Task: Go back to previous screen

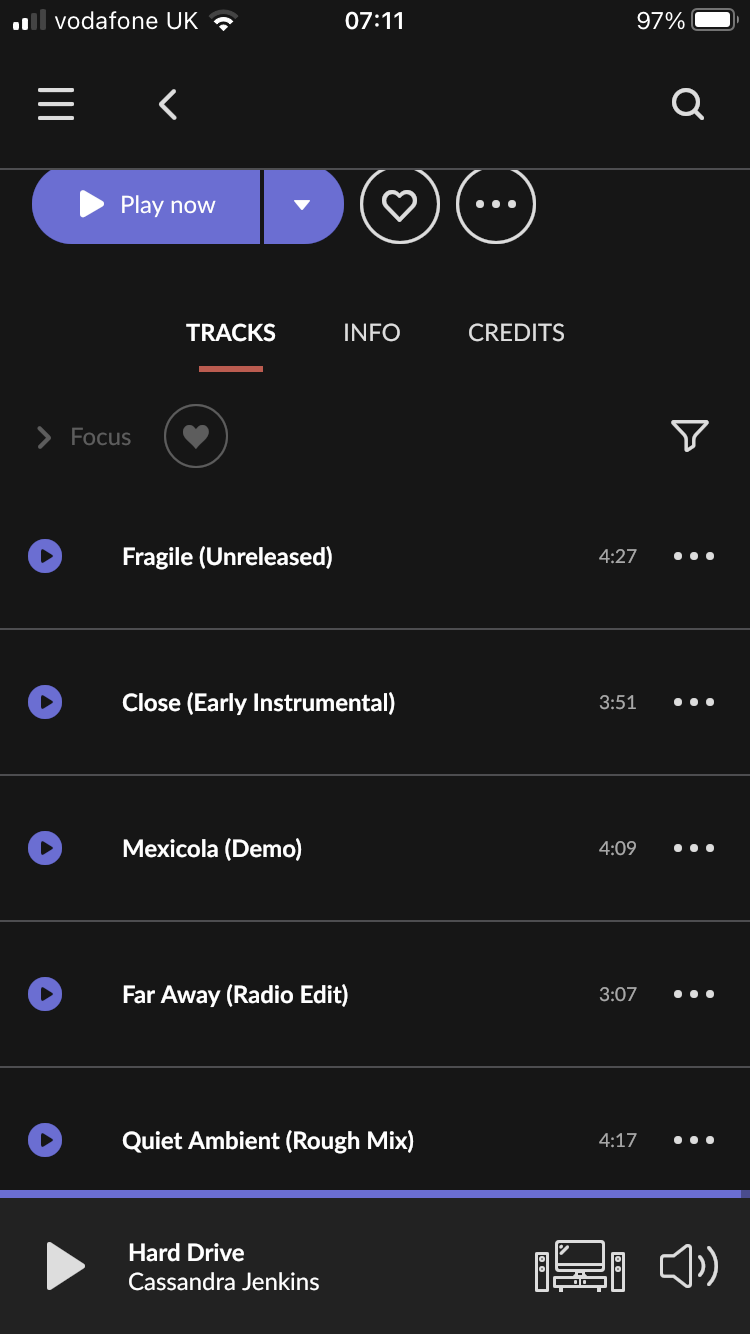Action: [x=168, y=104]
